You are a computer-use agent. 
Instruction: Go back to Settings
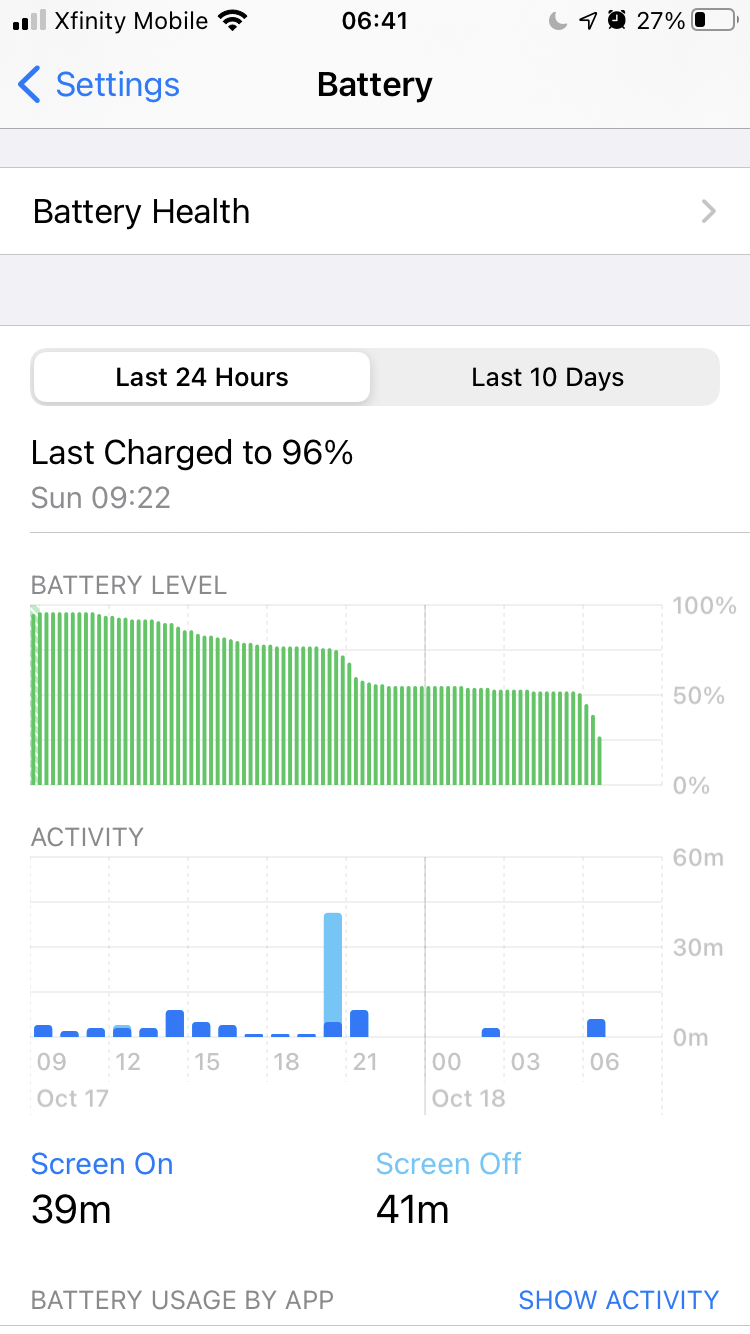[x=100, y=85]
